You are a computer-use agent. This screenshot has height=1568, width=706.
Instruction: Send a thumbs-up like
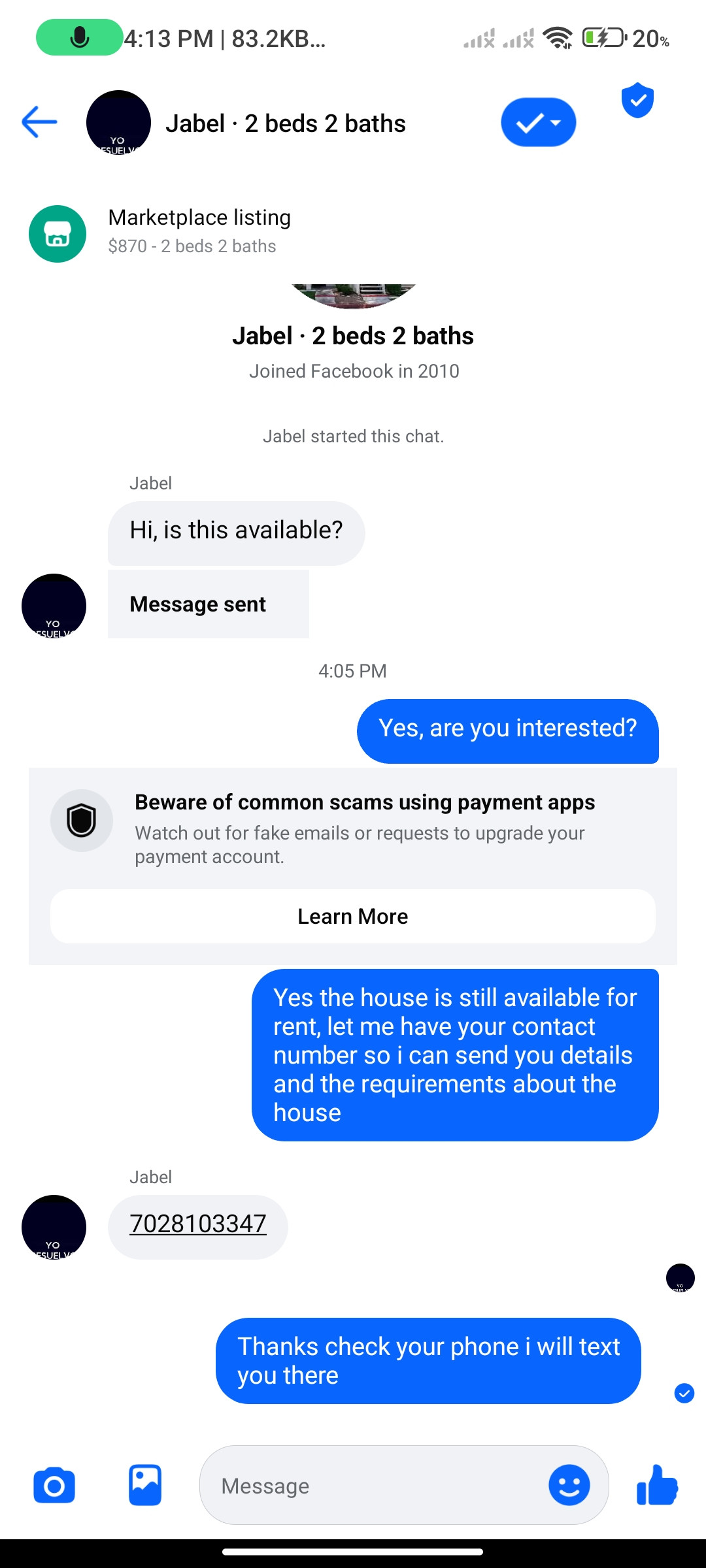(x=657, y=1485)
